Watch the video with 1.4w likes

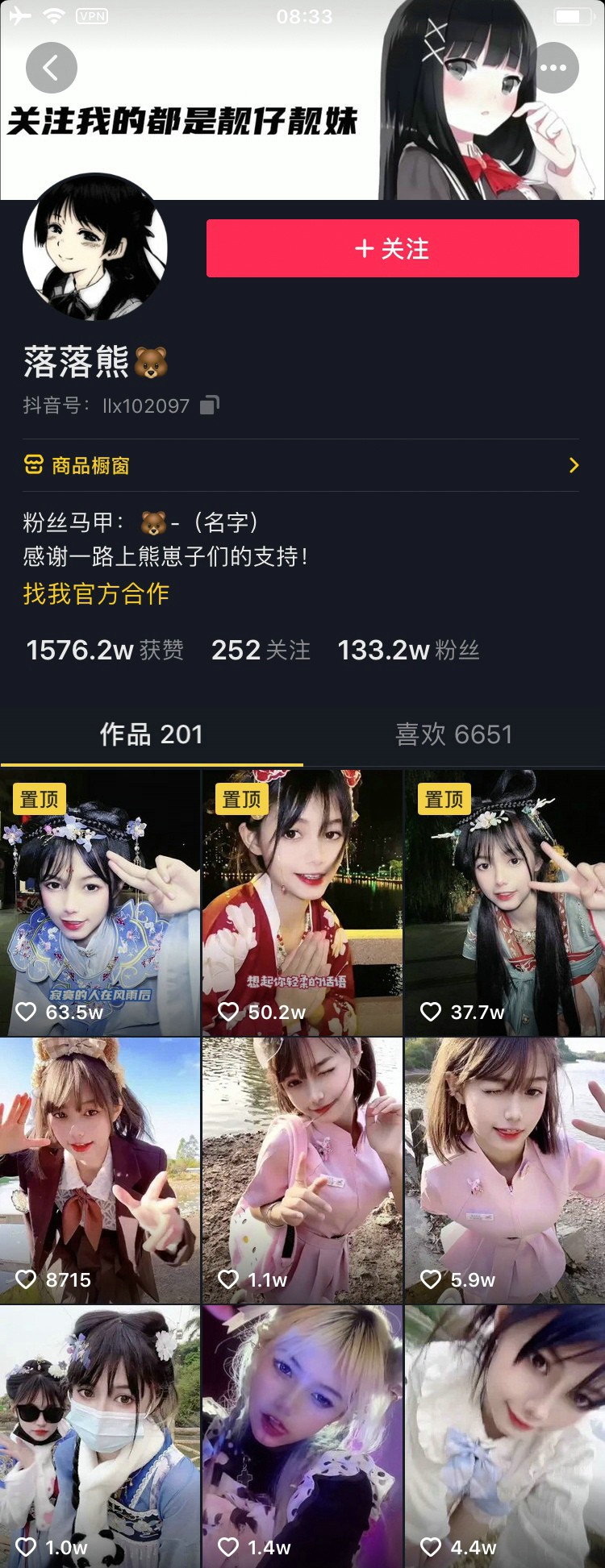tap(302, 1437)
